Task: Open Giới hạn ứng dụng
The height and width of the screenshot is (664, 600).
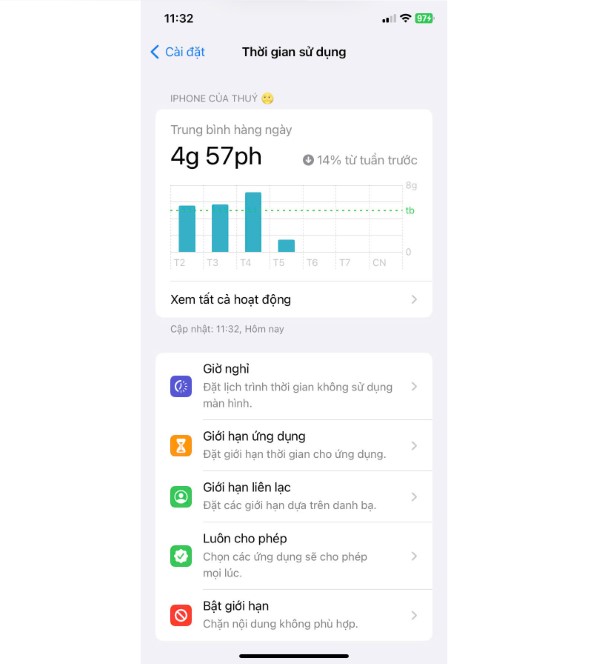Action: [293, 445]
